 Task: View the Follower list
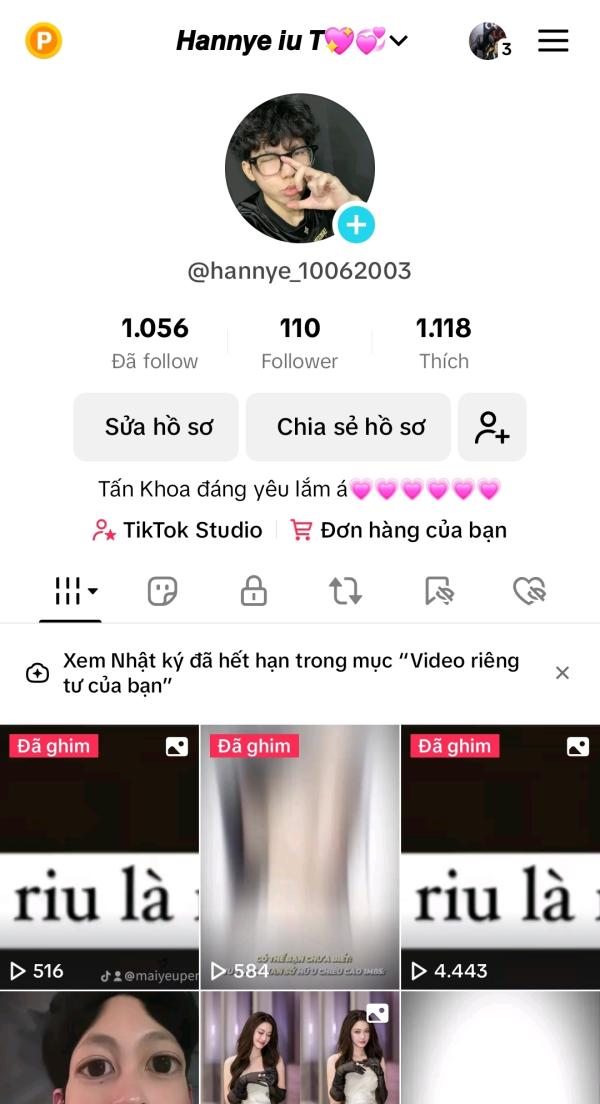tap(299, 343)
